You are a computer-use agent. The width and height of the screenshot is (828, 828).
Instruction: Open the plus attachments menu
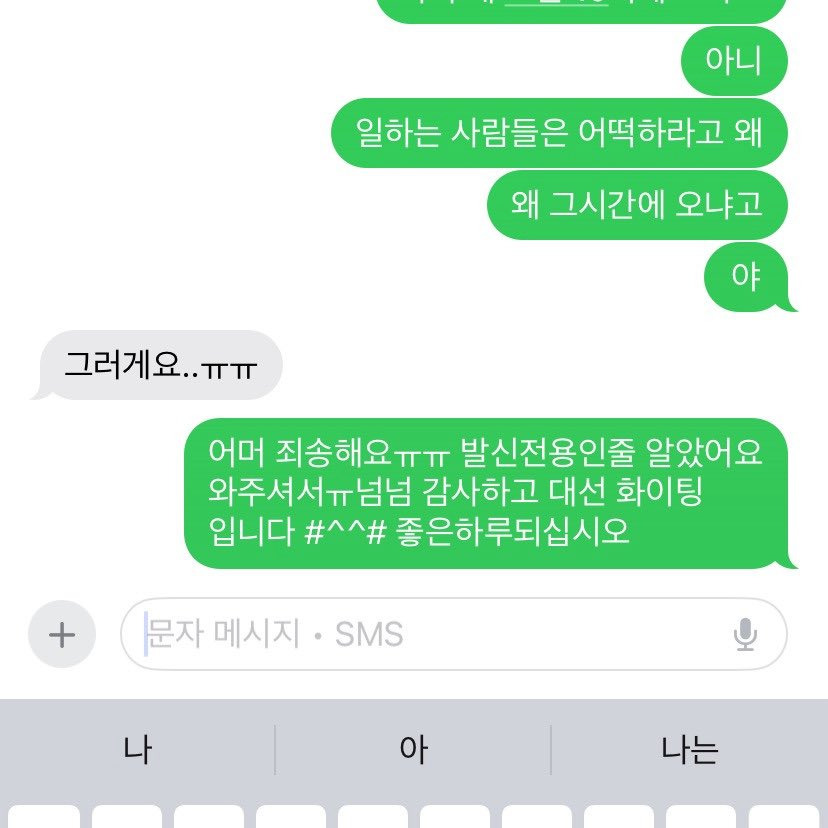click(62, 635)
